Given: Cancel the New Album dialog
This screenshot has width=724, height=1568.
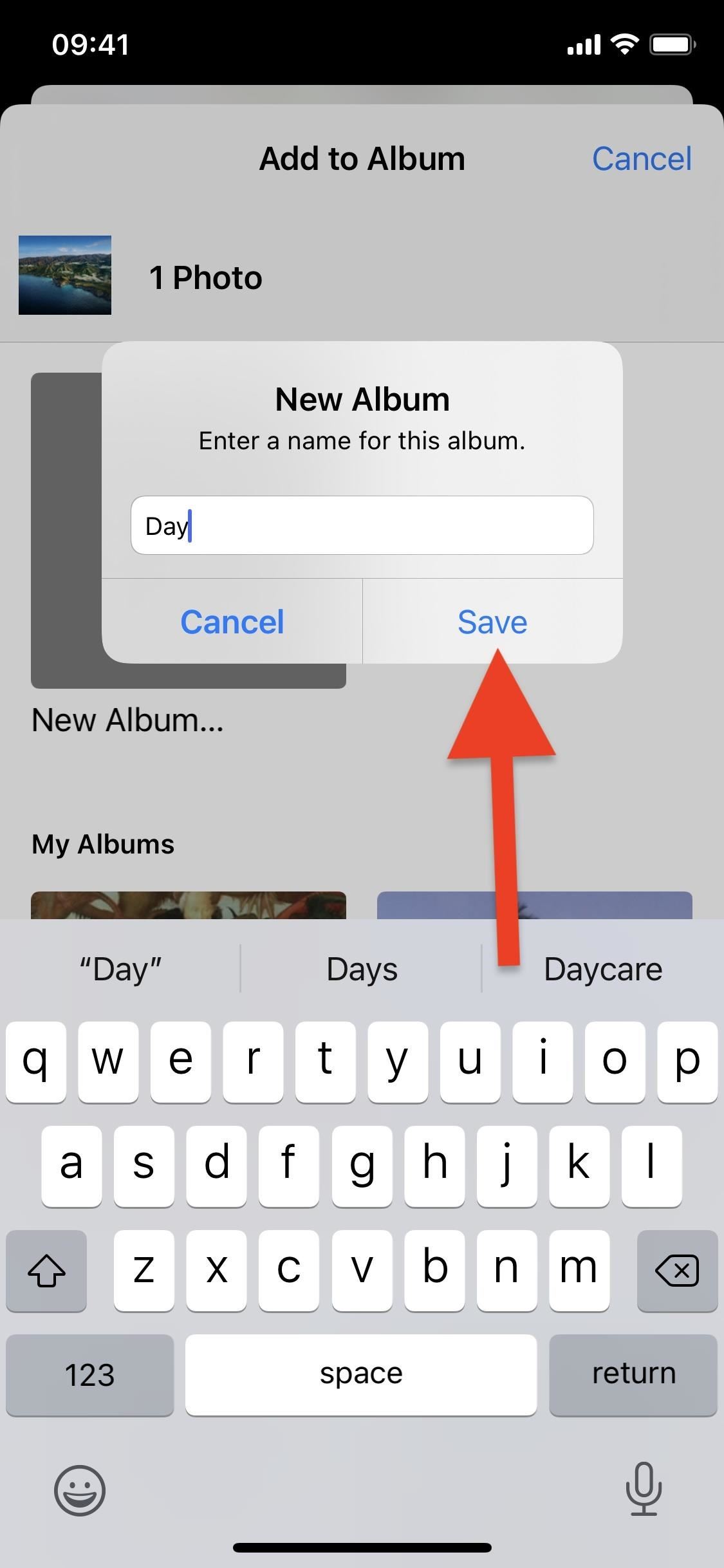Looking at the screenshot, I should pyautogui.click(x=232, y=622).
